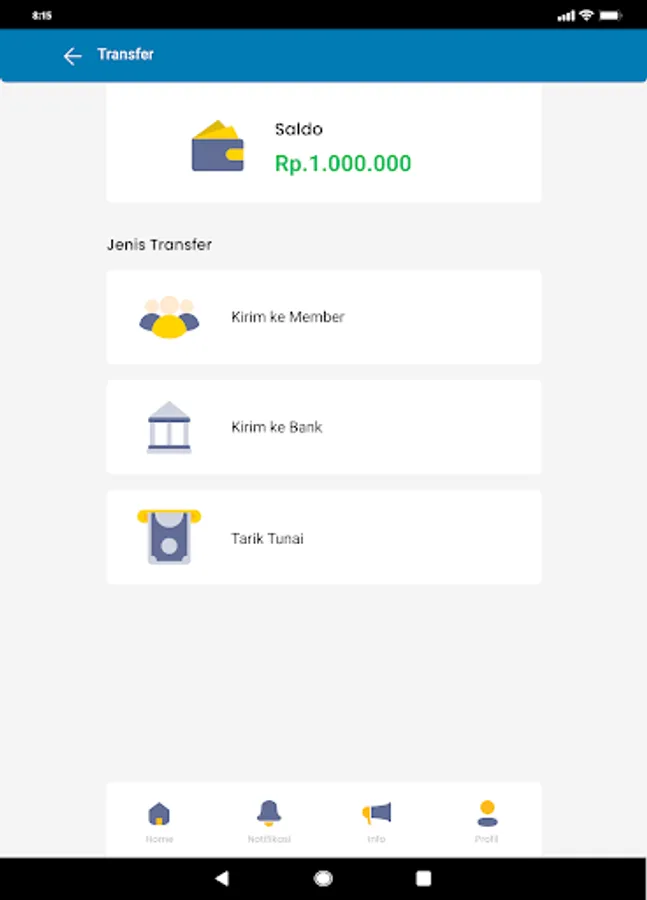Open Kirim ke Bank transfer option
This screenshot has height=900, width=647.
tap(324, 427)
